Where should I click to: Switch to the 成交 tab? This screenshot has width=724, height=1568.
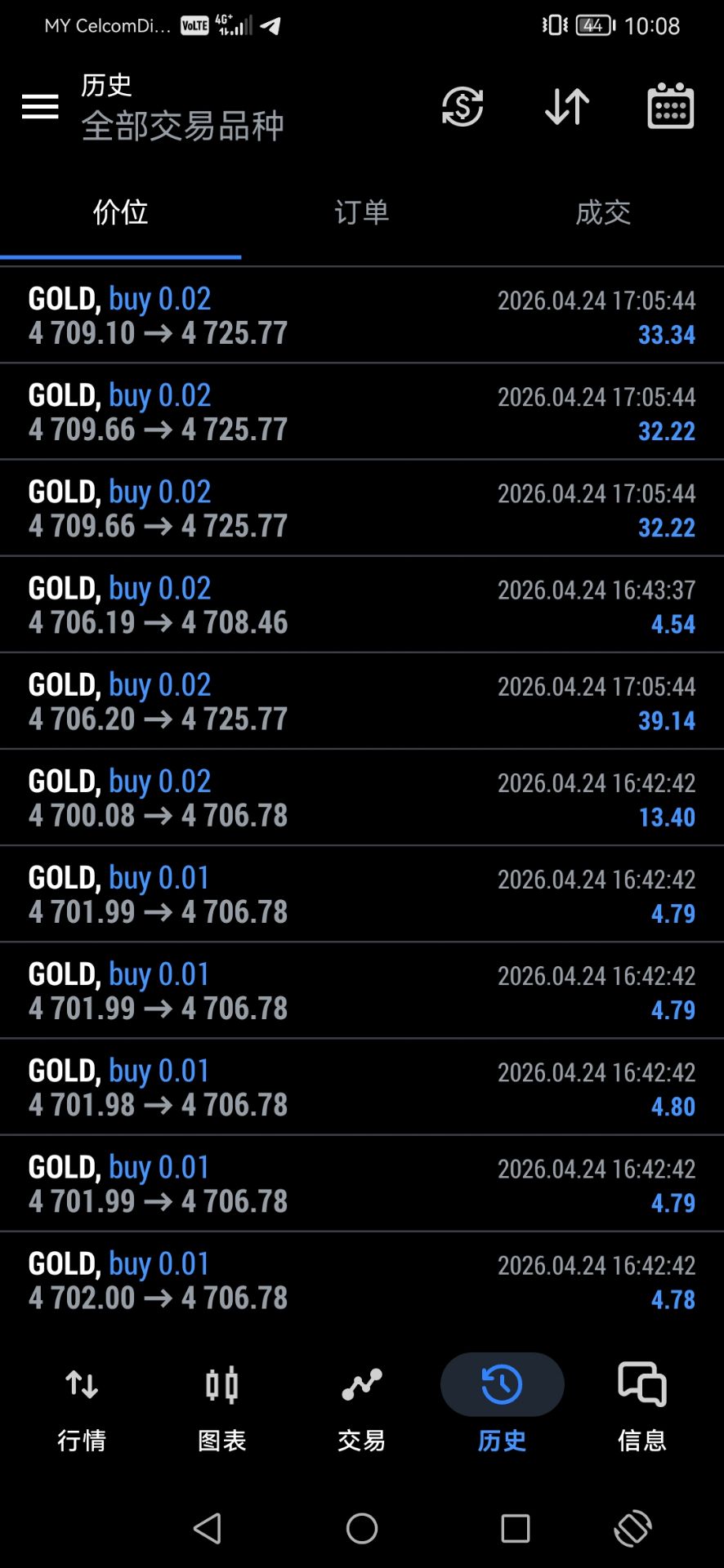(603, 213)
